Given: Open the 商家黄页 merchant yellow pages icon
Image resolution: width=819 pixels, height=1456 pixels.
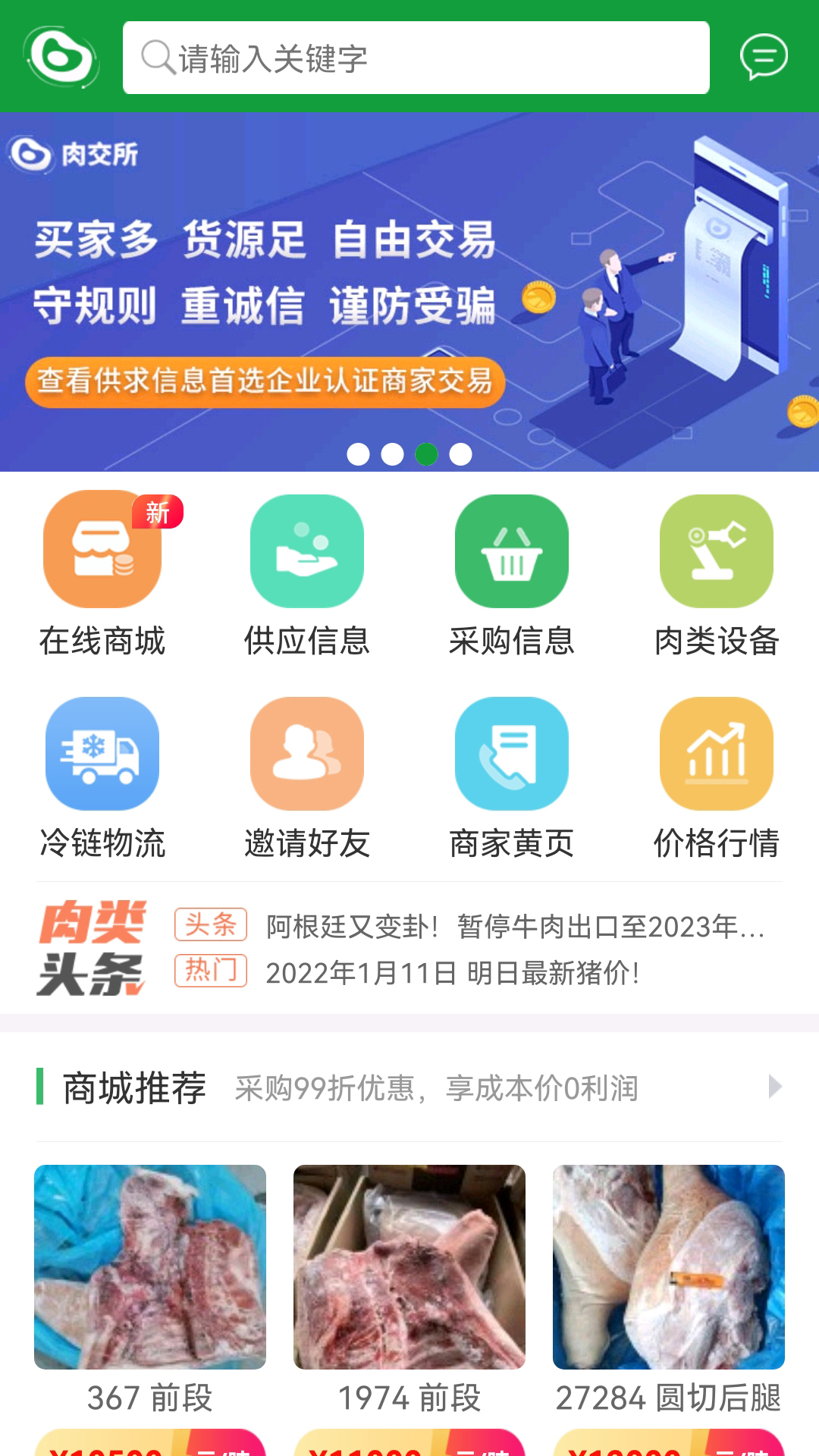Looking at the screenshot, I should pyautogui.click(x=511, y=753).
